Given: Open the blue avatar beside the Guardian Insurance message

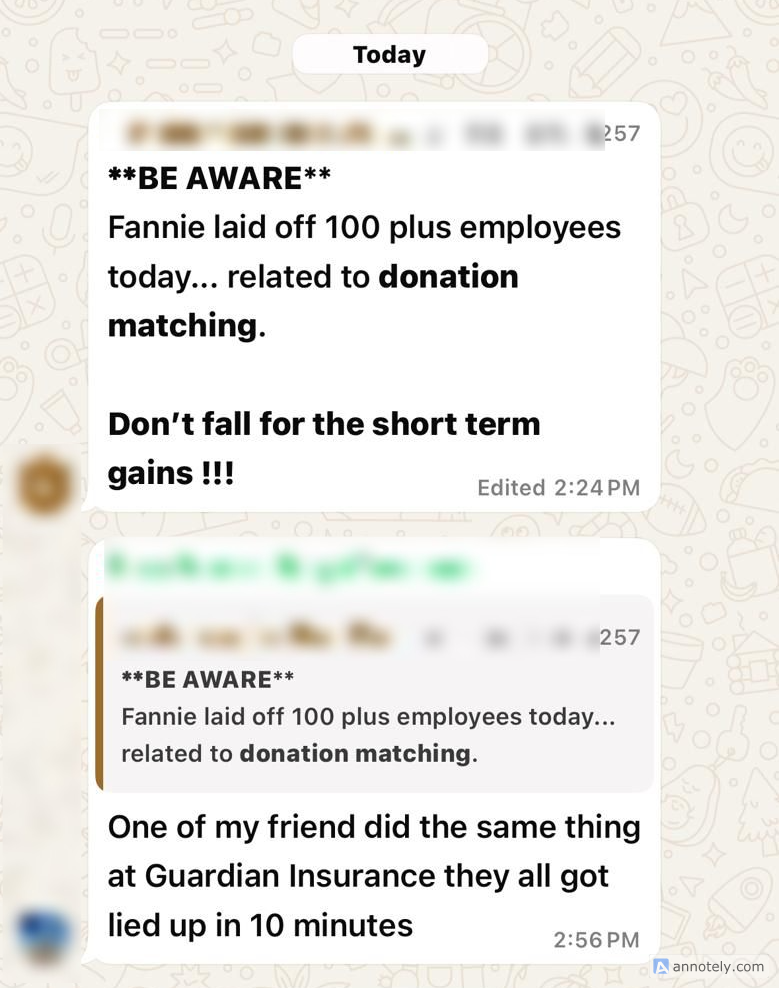Looking at the screenshot, I should click(x=45, y=936).
